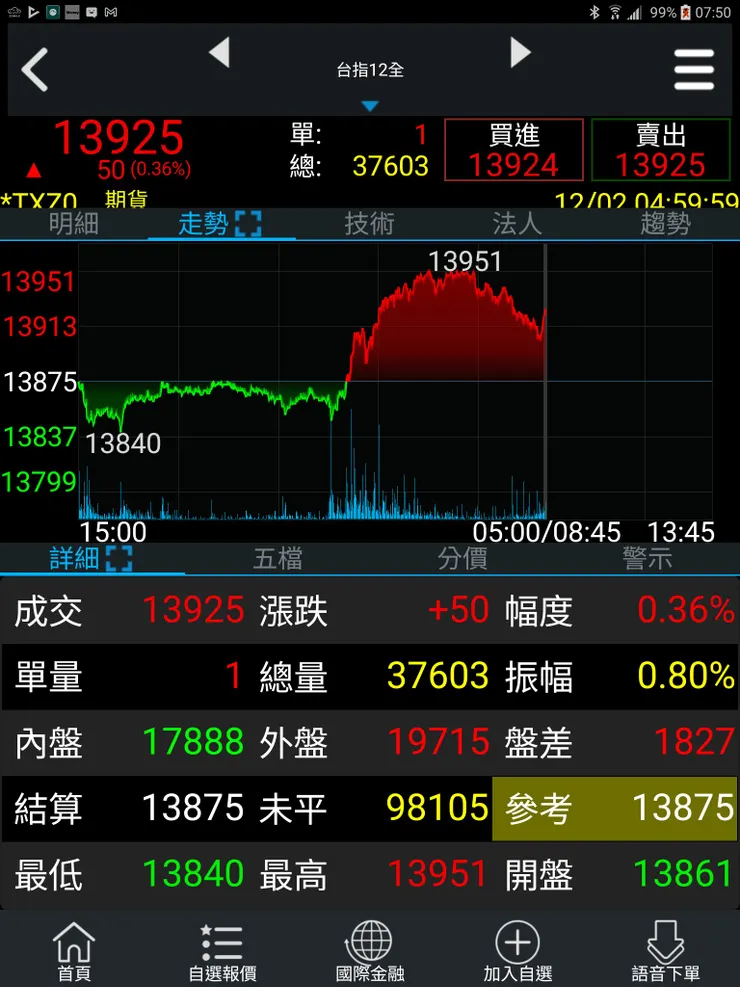Tap the 賣出 sell button
Screen dimensions: 740x987
coord(660,150)
